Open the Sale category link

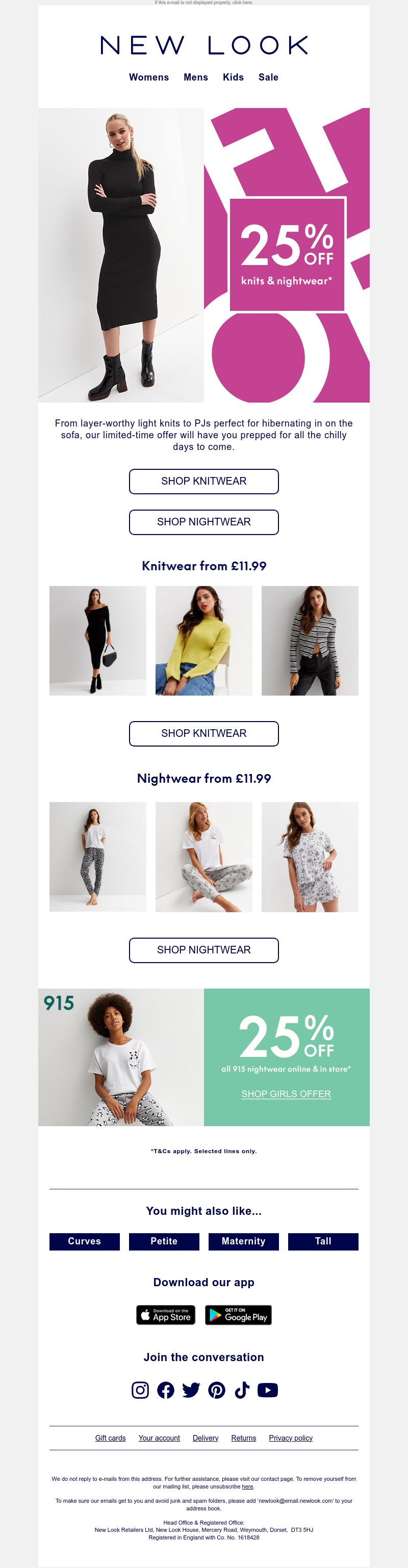[268, 77]
